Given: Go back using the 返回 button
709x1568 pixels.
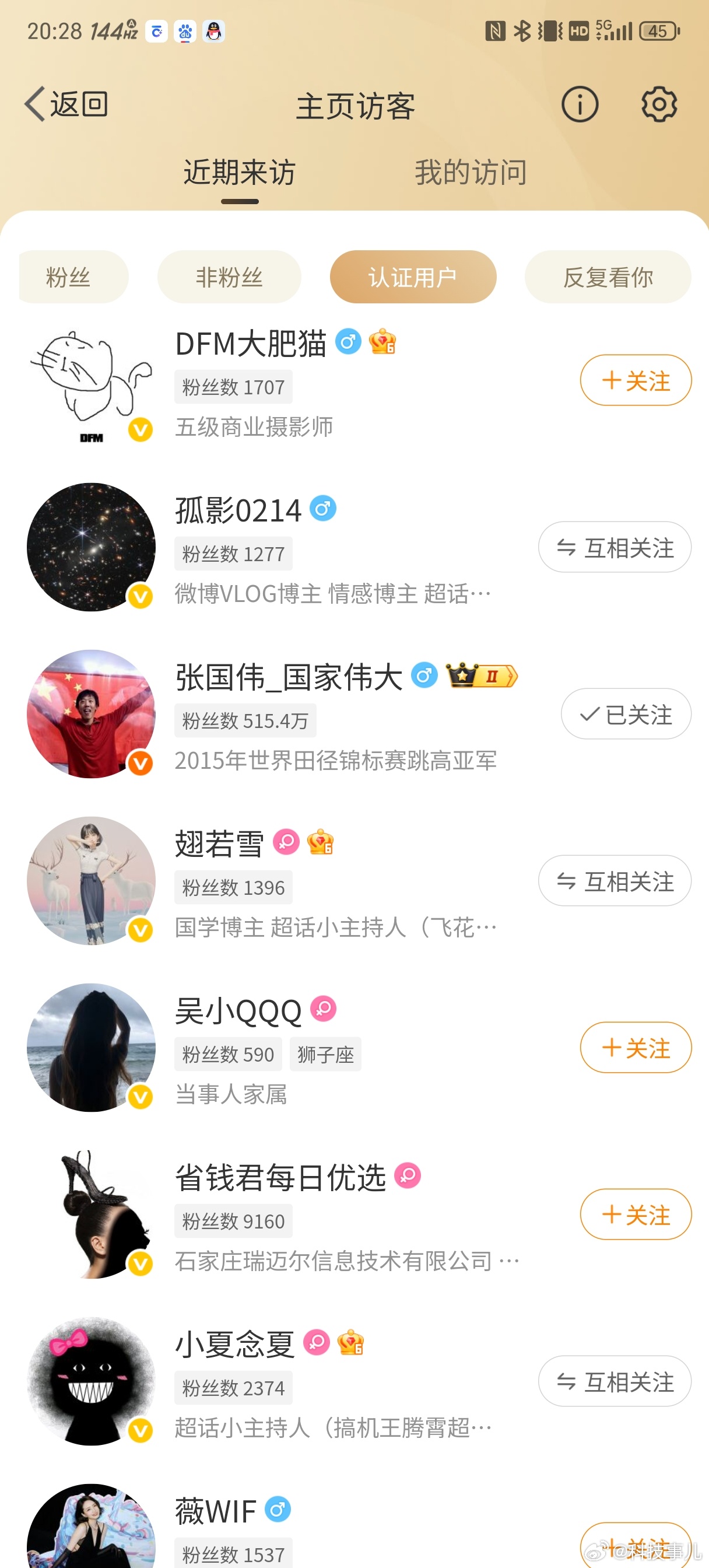Looking at the screenshot, I should click(66, 104).
